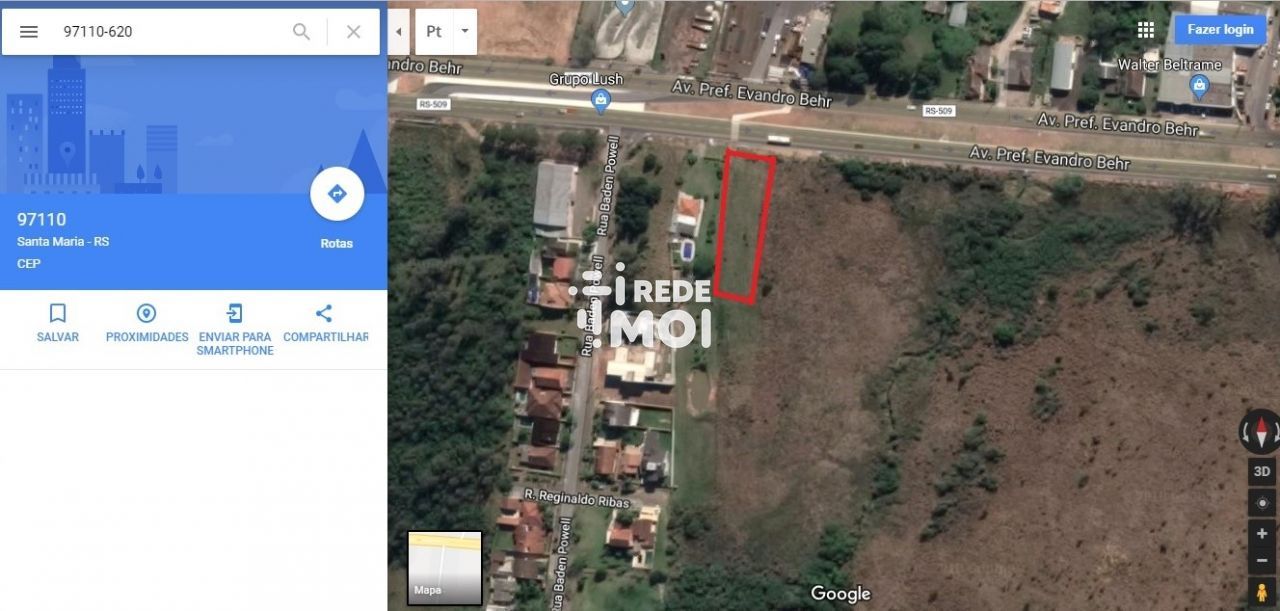Tap the Fazer login button
The image size is (1280, 611).
pos(1219,30)
